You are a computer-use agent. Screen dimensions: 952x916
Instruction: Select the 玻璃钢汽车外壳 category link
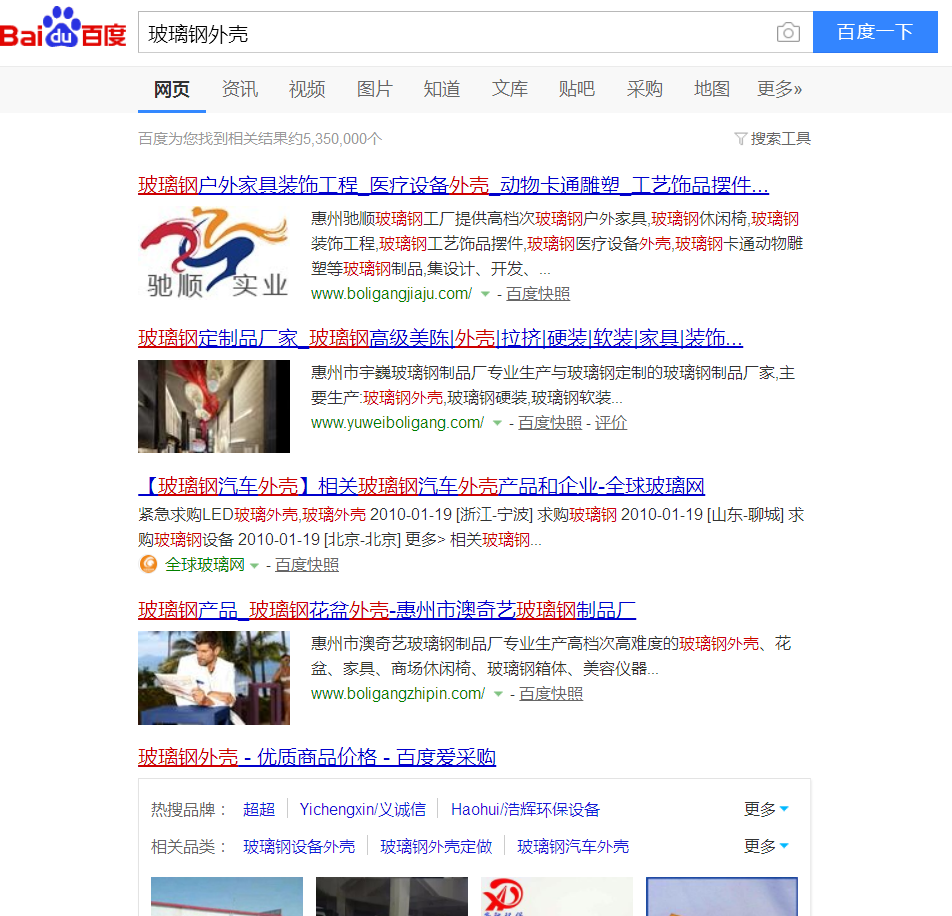573,847
